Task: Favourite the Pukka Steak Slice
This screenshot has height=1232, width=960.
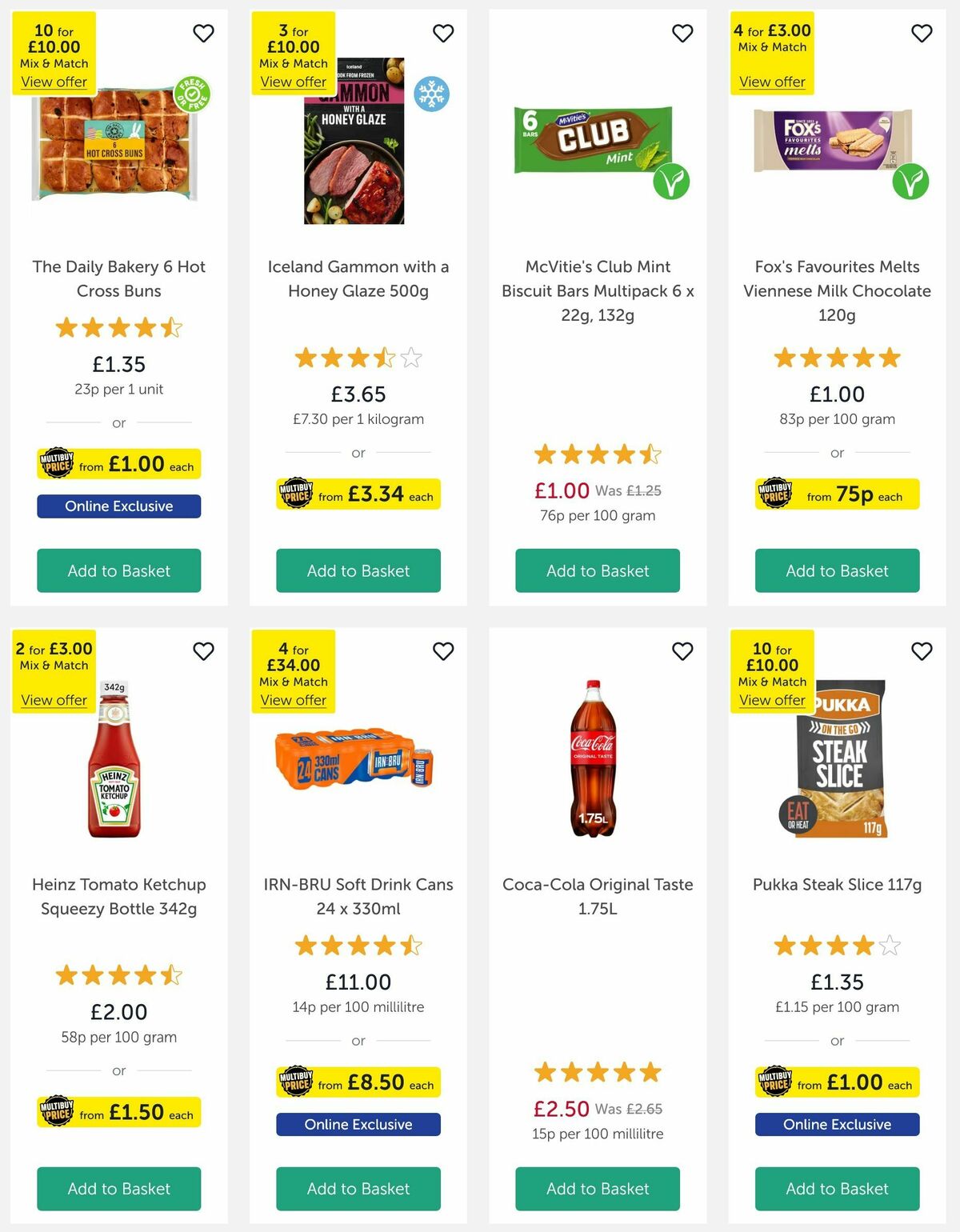Action: coord(921,651)
